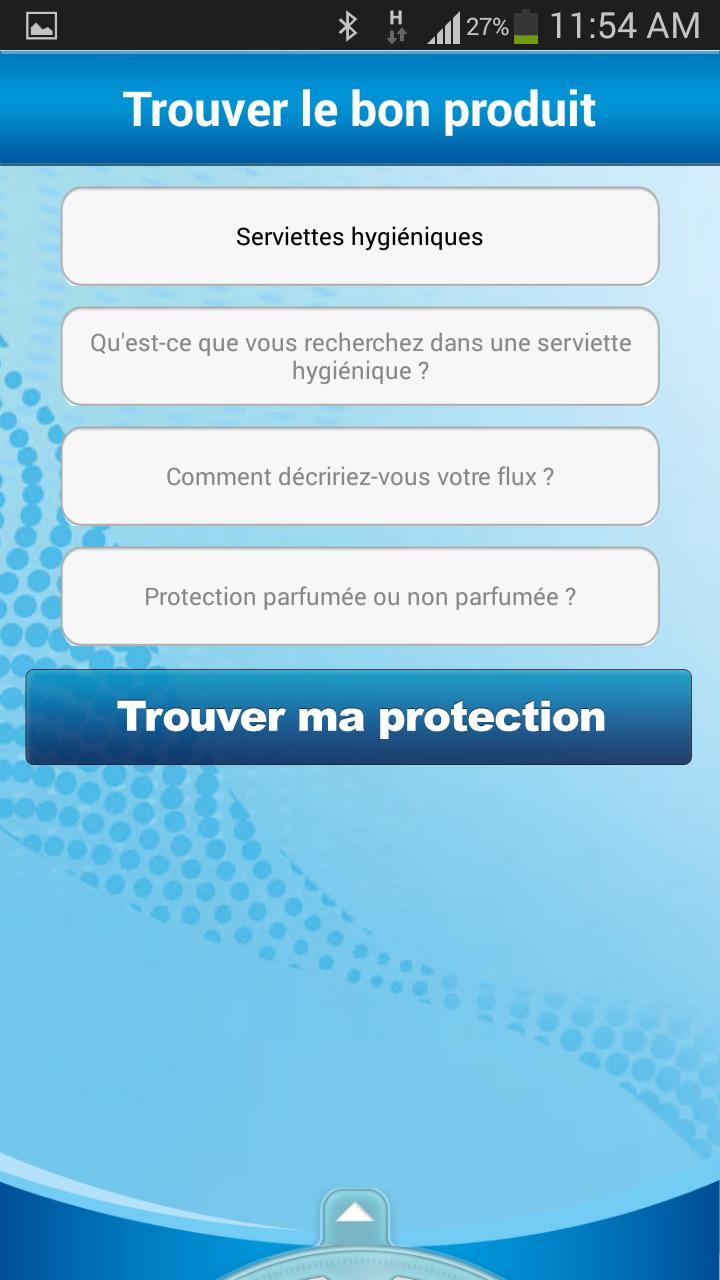Open the 'Comment décririez-vous votre flux' question
Viewport: 720px width, 1280px height.
point(360,477)
